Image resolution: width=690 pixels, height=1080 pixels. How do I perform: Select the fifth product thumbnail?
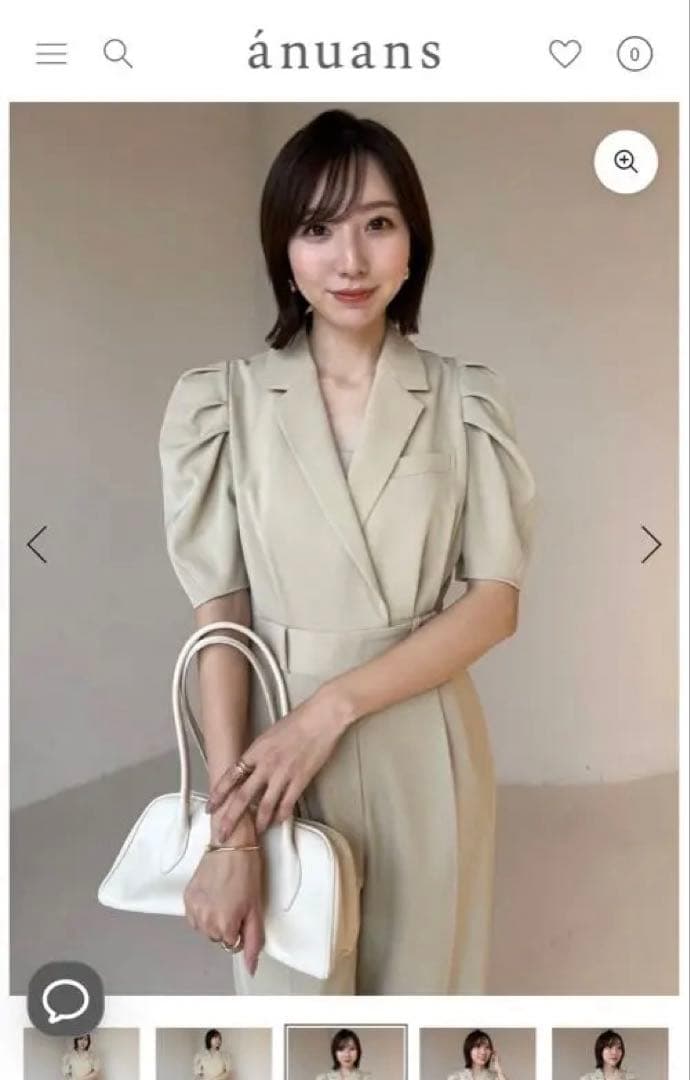609,1054
